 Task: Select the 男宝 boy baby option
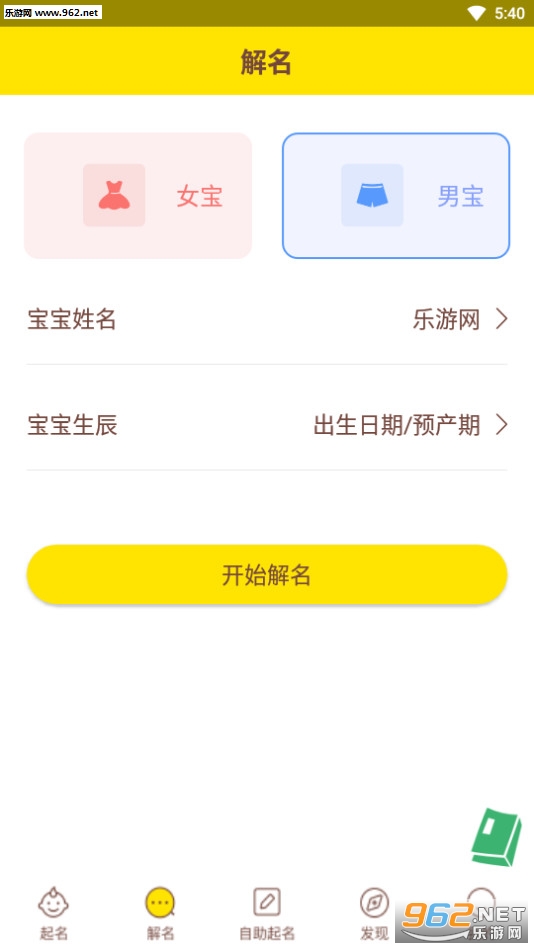click(396, 195)
